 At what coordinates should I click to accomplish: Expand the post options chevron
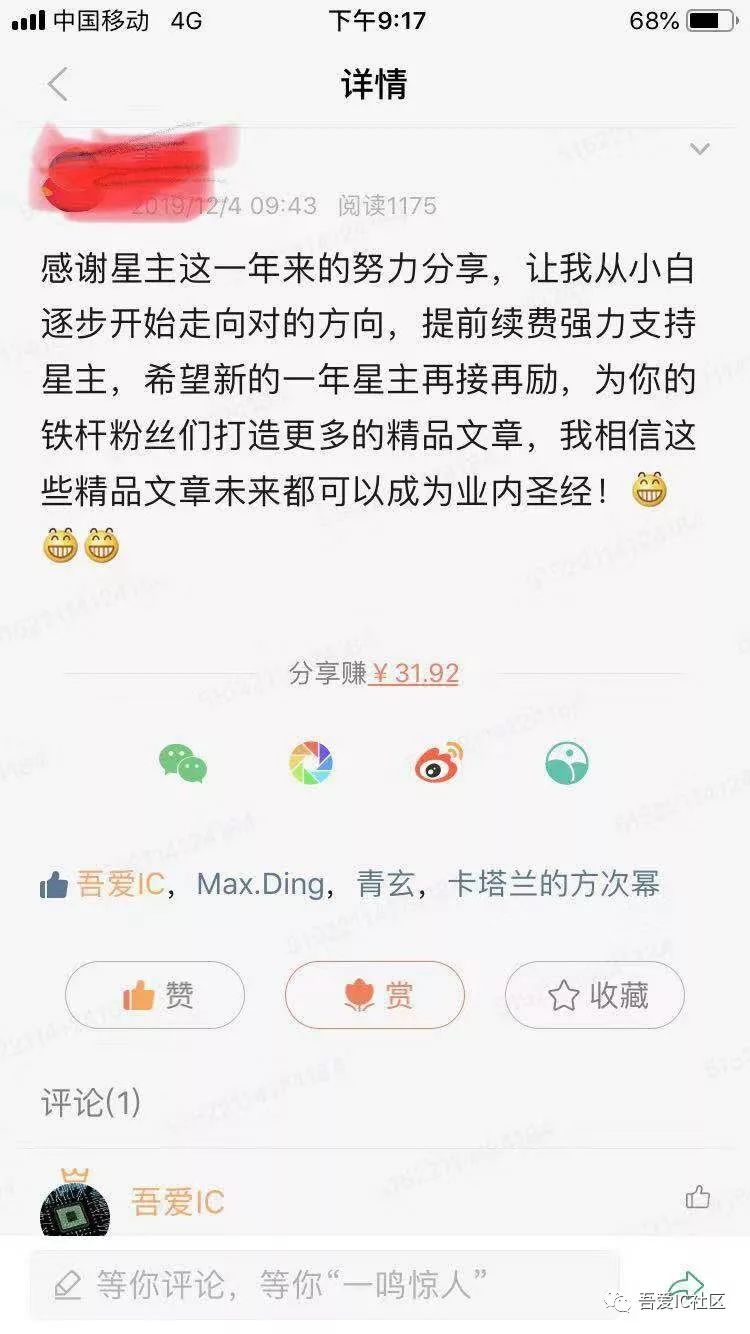tap(699, 150)
